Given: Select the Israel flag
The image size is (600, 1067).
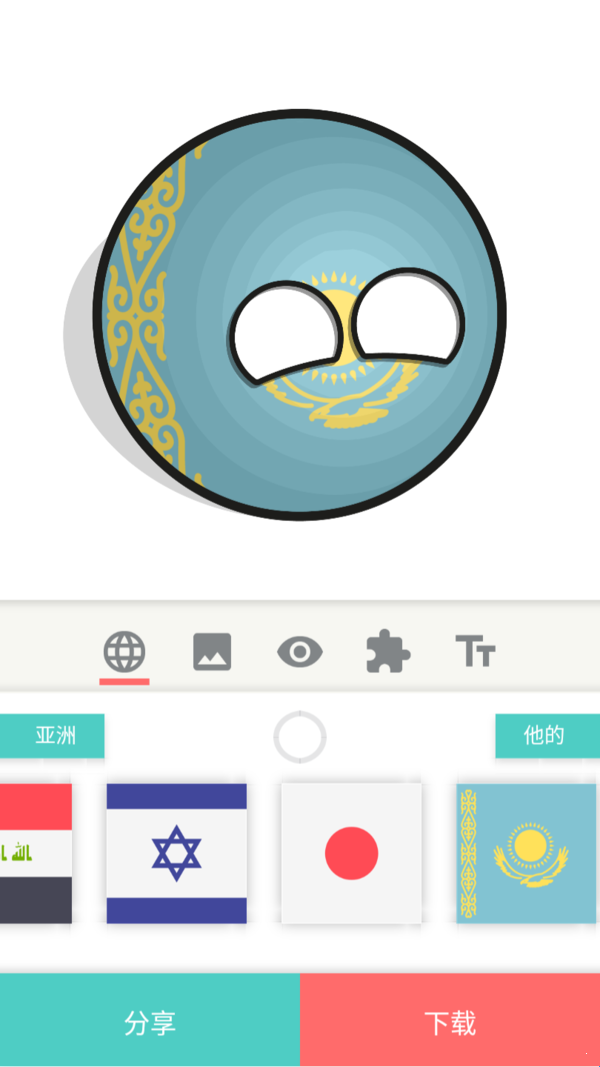Looking at the screenshot, I should pyautogui.click(x=177, y=853).
